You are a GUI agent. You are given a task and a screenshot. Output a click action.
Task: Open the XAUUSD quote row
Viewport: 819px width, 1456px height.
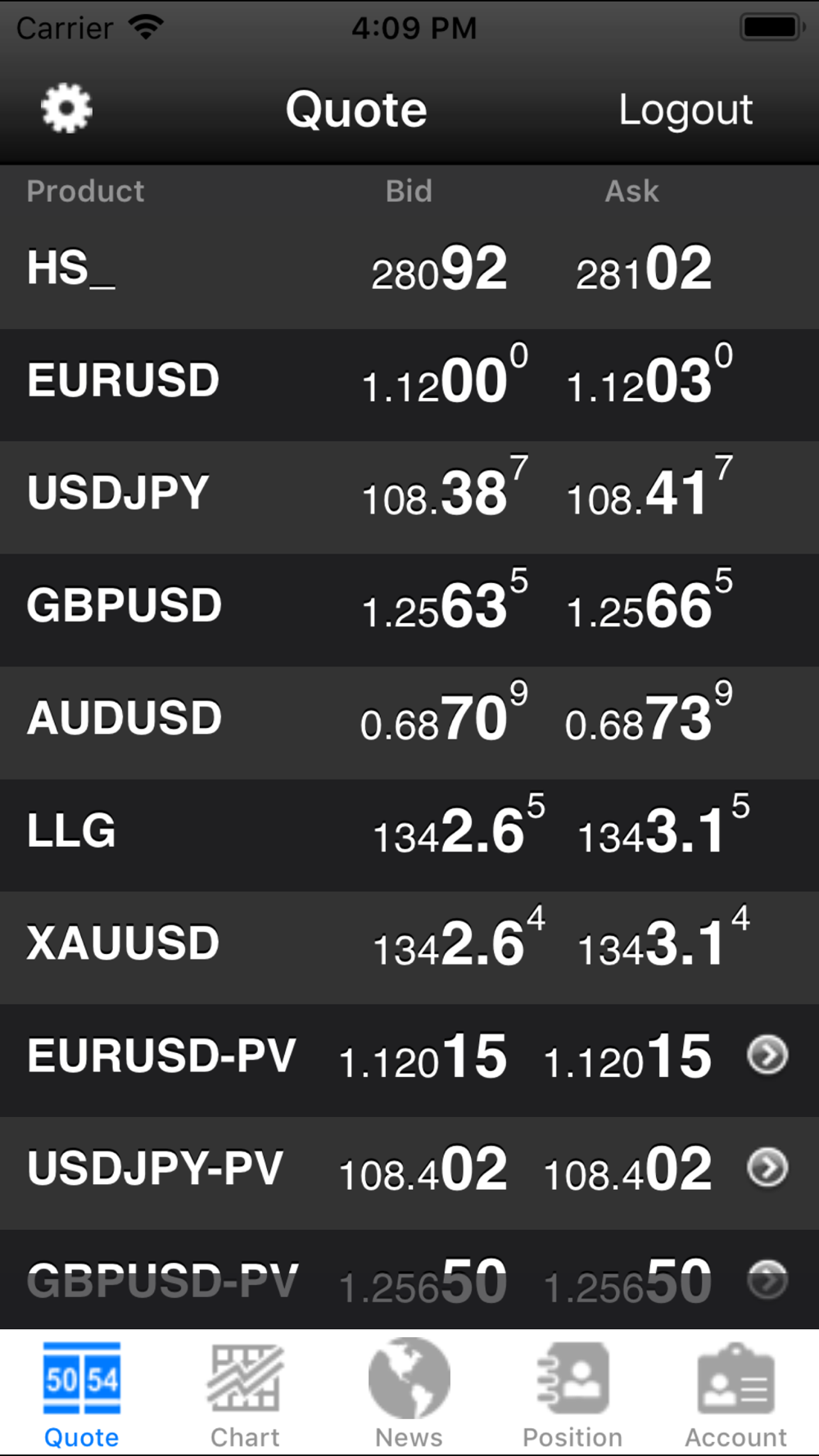tap(409, 947)
